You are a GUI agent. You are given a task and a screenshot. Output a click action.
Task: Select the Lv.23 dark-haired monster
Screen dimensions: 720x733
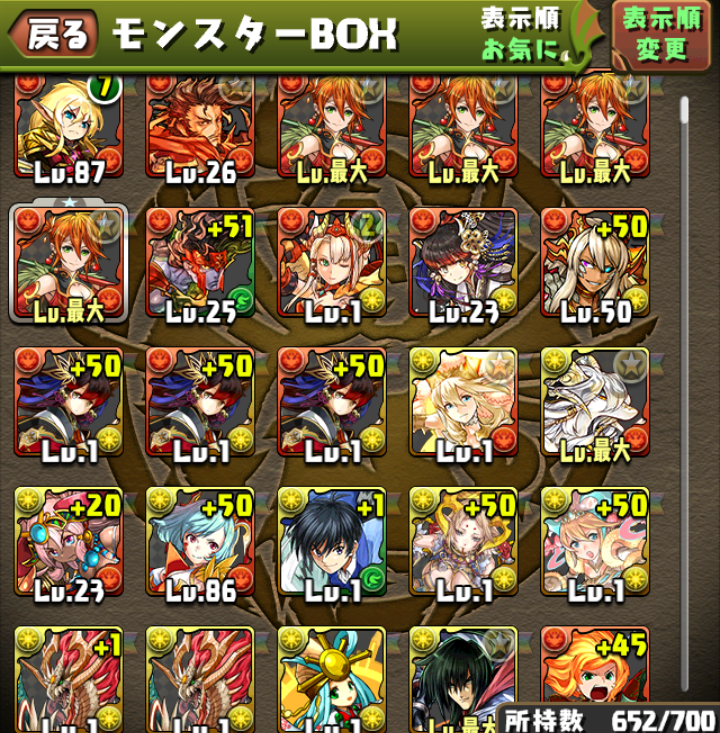coord(463,265)
